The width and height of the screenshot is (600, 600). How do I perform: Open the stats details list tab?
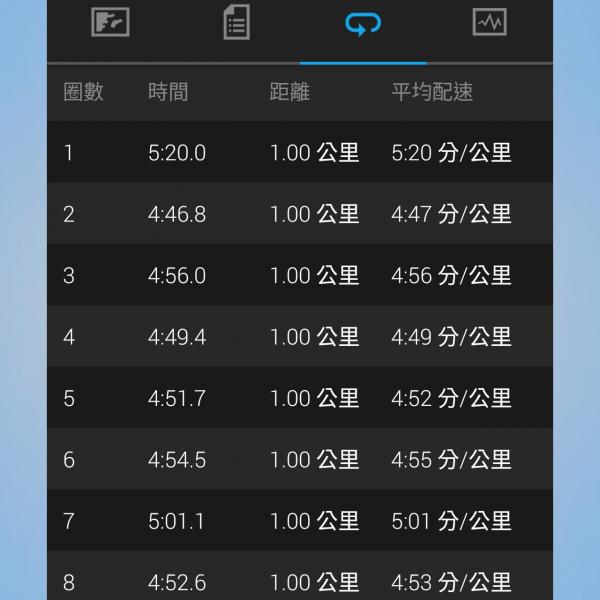tap(236, 24)
